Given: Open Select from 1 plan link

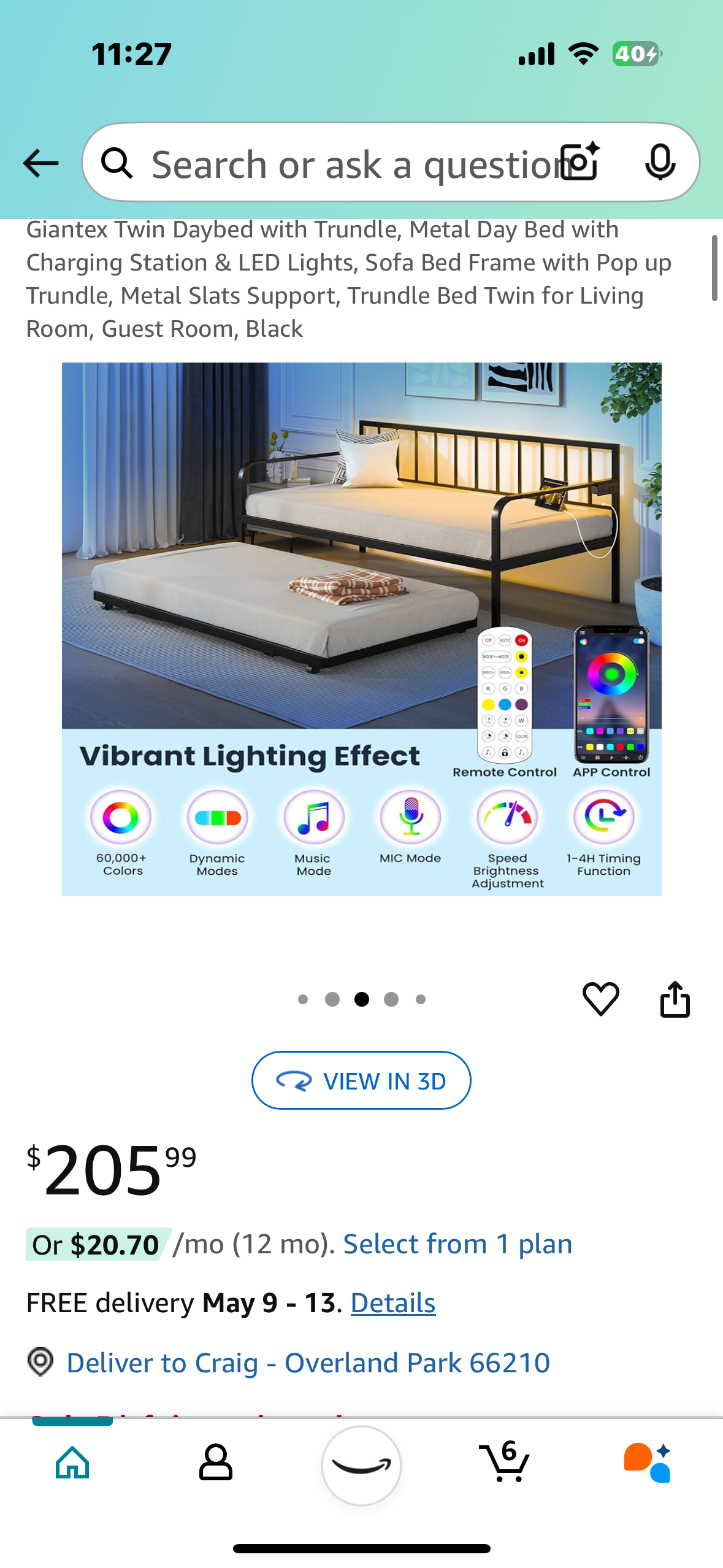Looking at the screenshot, I should click(x=457, y=1244).
